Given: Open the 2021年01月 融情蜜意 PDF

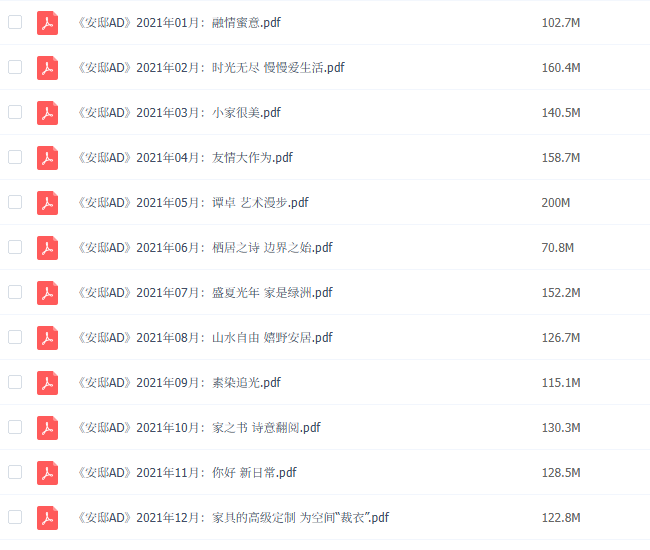Looking at the screenshot, I should tap(182, 23).
